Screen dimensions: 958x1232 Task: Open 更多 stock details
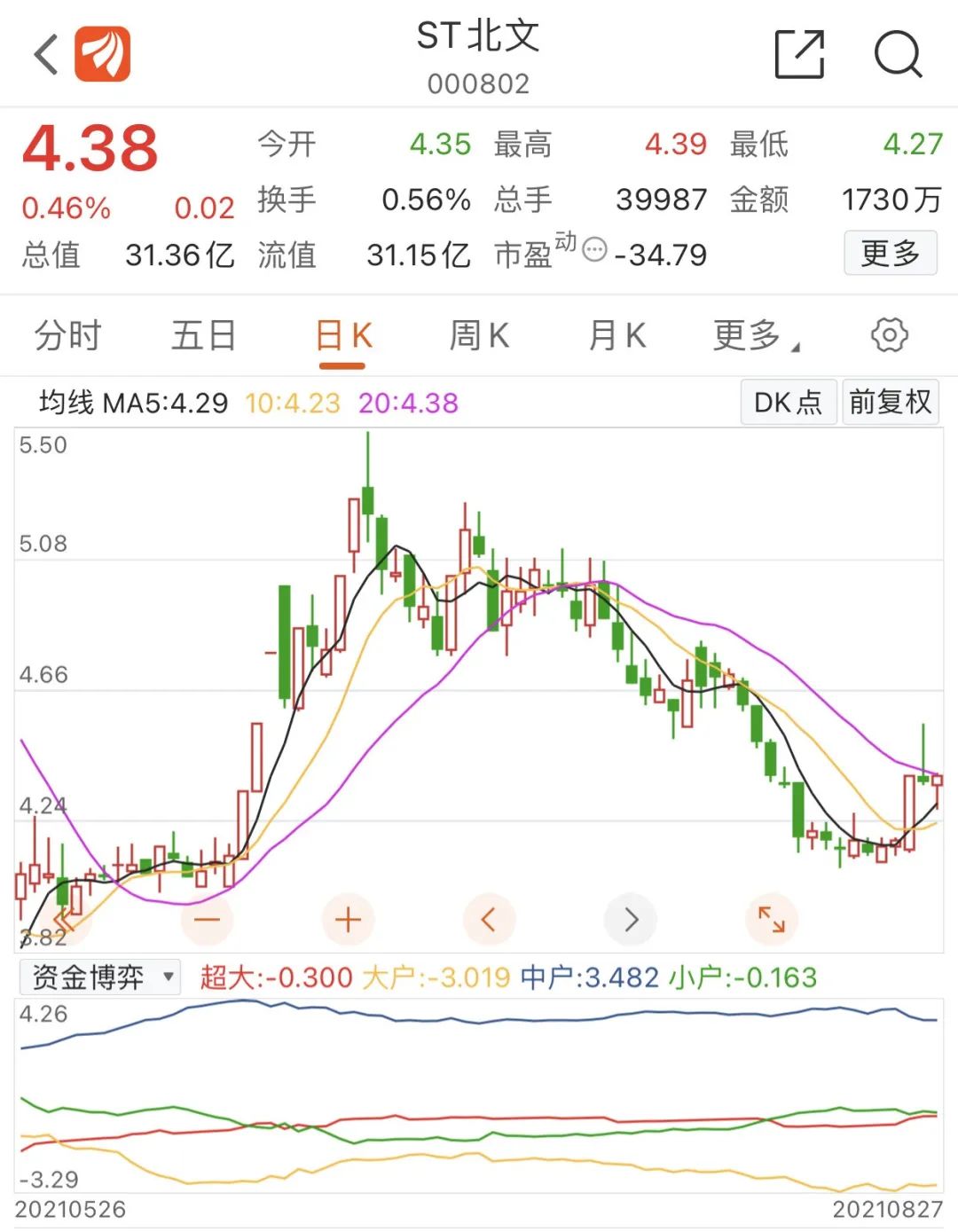tap(891, 253)
